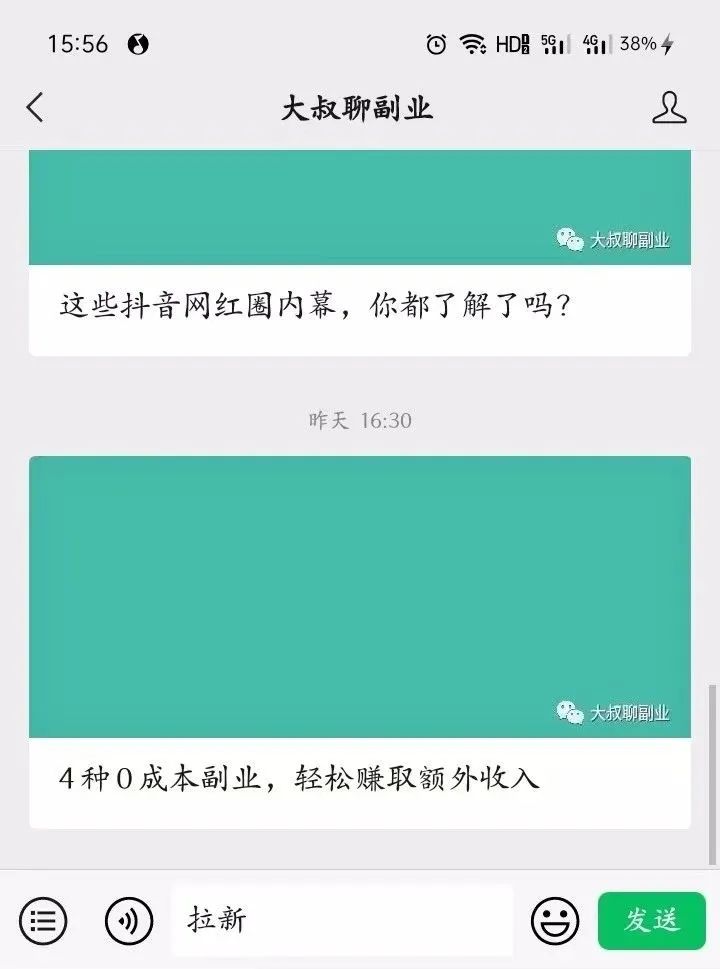
Task: Tap the alarm clock icon in status bar
Action: click(434, 44)
